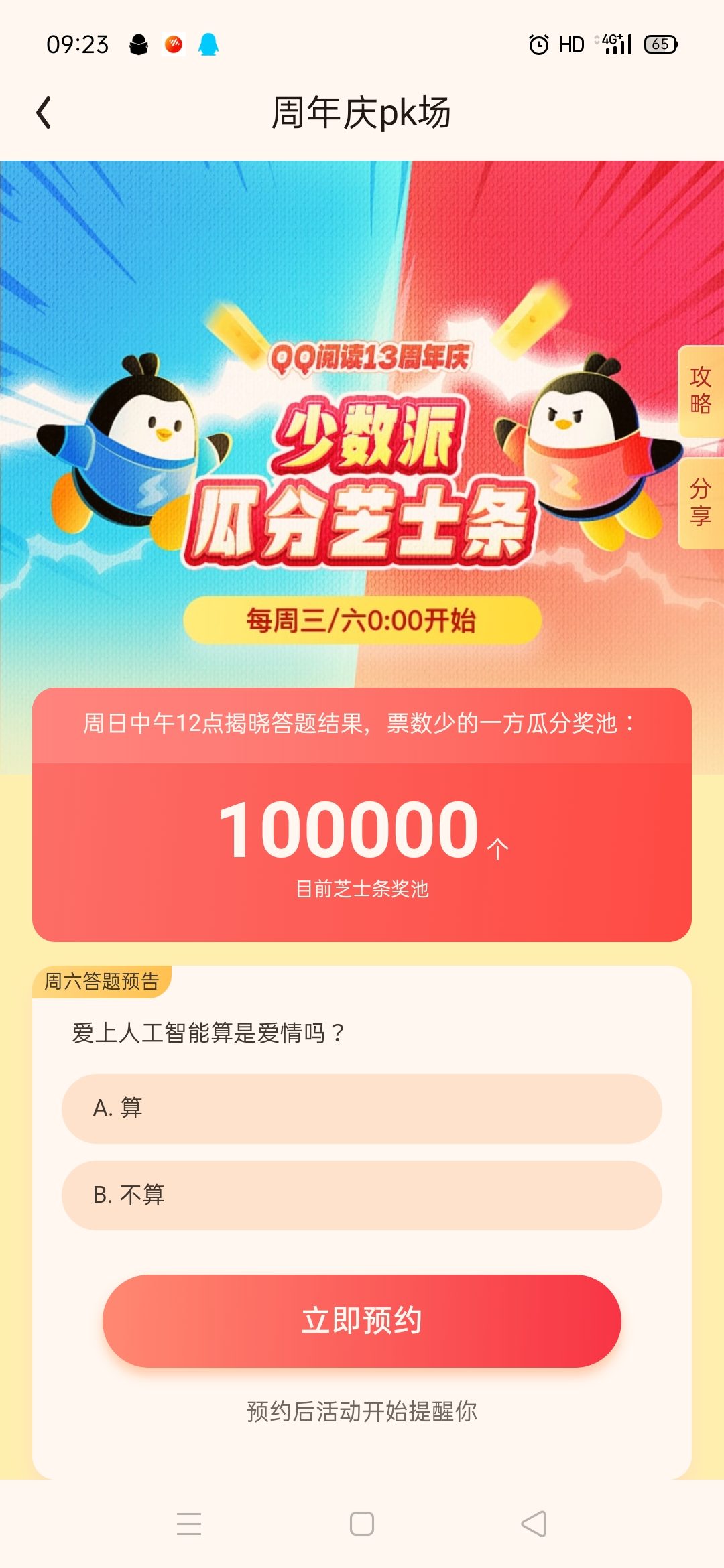724x1568 pixels.
Task: Select option A. 算
Action: pyautogui.click(x=362, y=1108)
